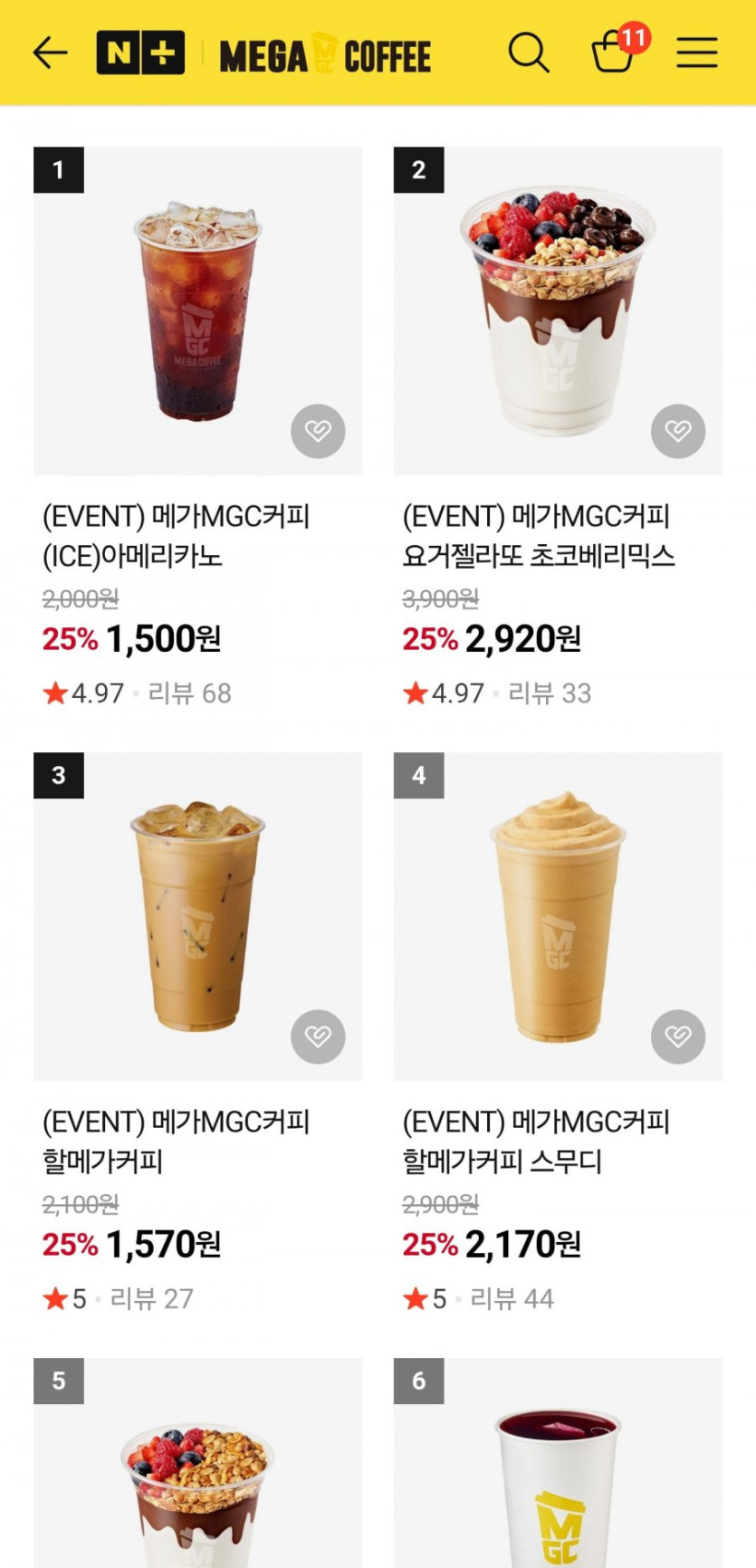Open the 할메가커피 product card ranked 3
This screenshot has width=756, height=1568.
click(x=197, y=916)
